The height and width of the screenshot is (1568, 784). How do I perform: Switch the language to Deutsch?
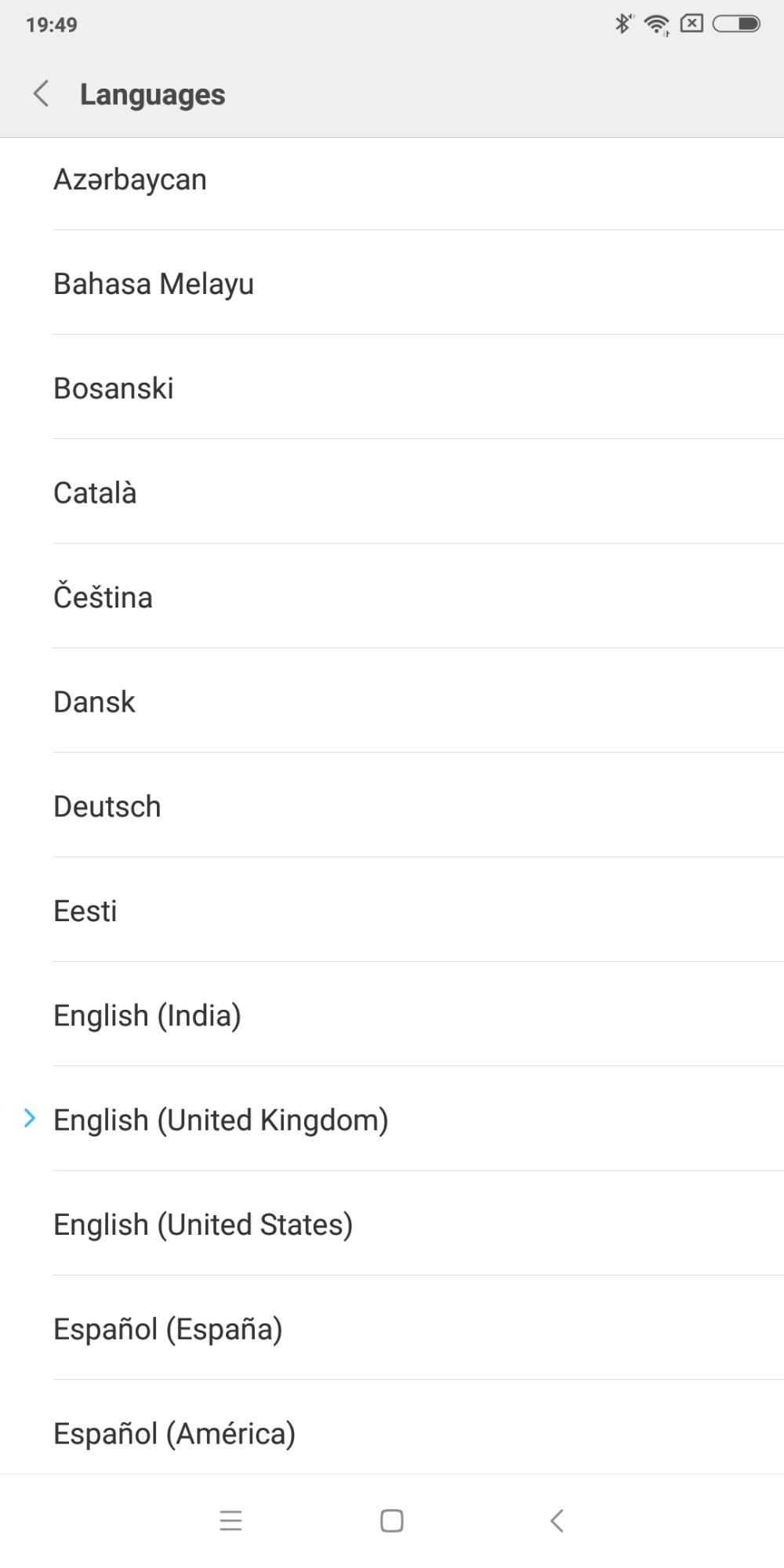[392, 805]
